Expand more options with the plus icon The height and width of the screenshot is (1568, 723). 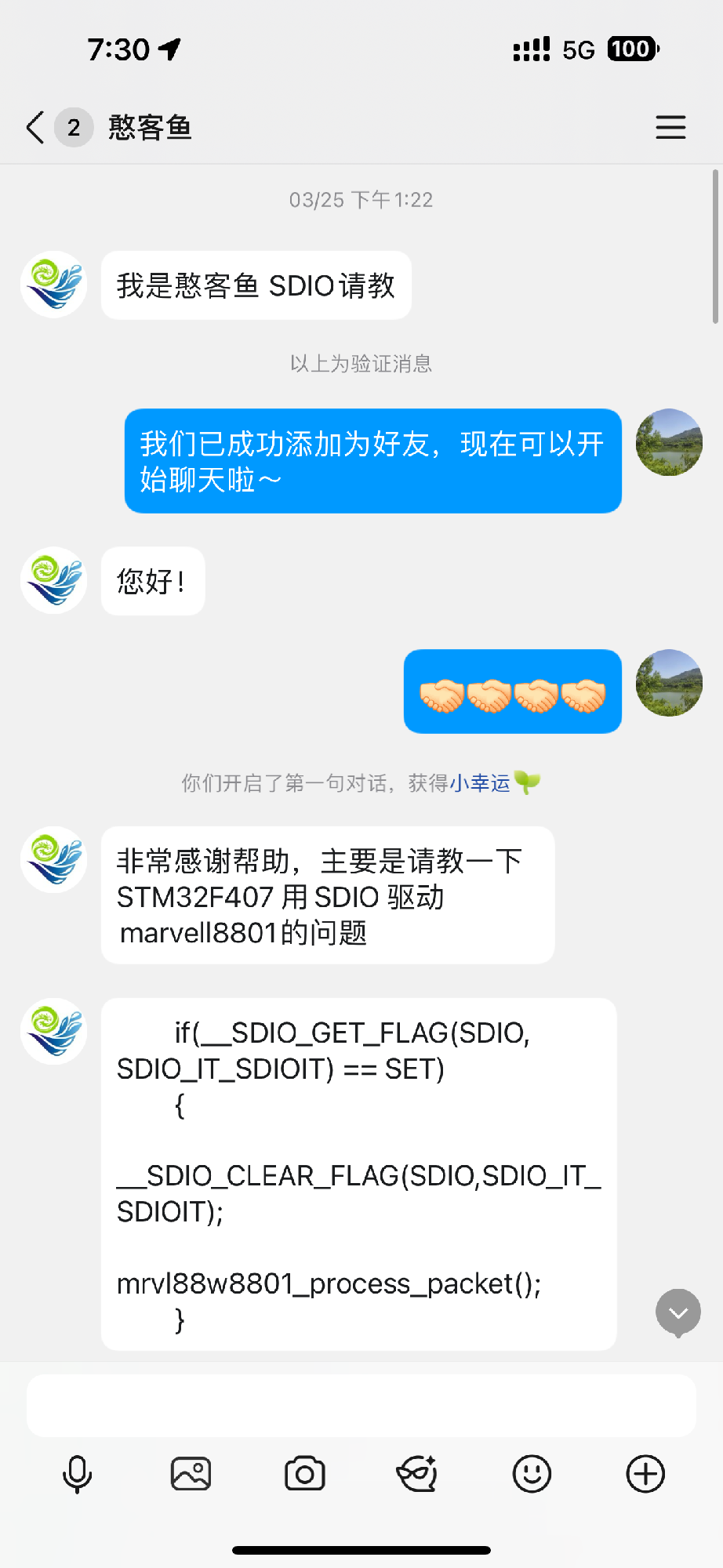click(x=645, y=1474)
